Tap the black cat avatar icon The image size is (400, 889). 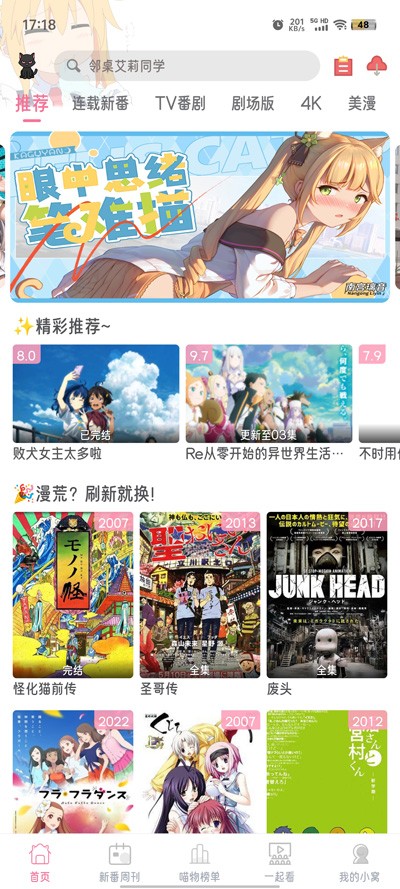click(x=28, y=66)
